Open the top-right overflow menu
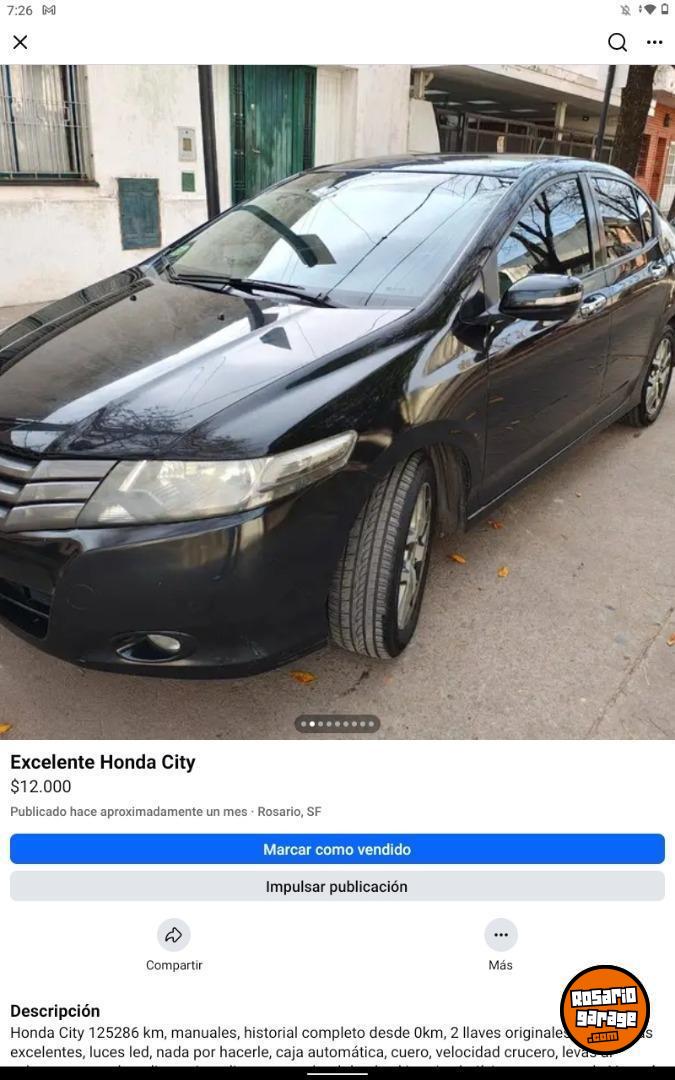 pyautogui.click(x=654, y=43)
